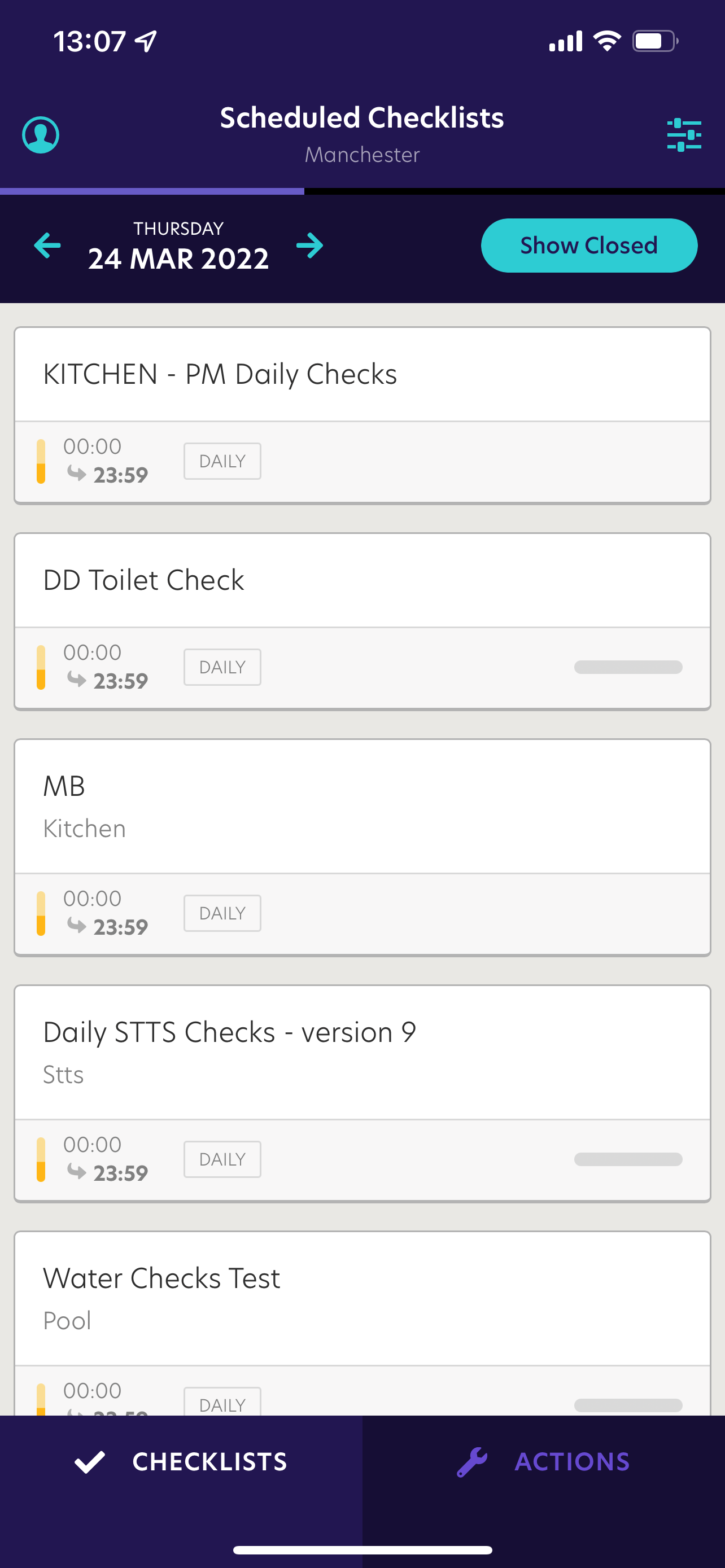Open the user profile avatar
The height and width of the screenshot is (1568, 725).
point(39,135)
